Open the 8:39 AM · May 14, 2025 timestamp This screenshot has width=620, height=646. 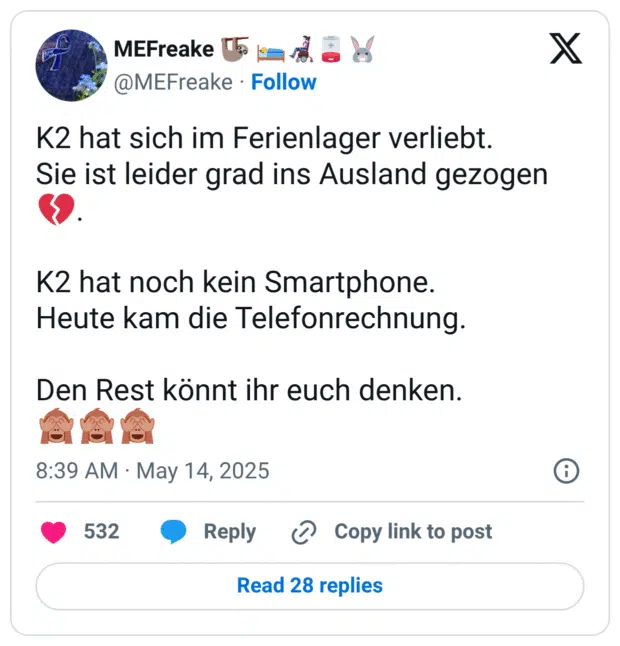(152, 471)
